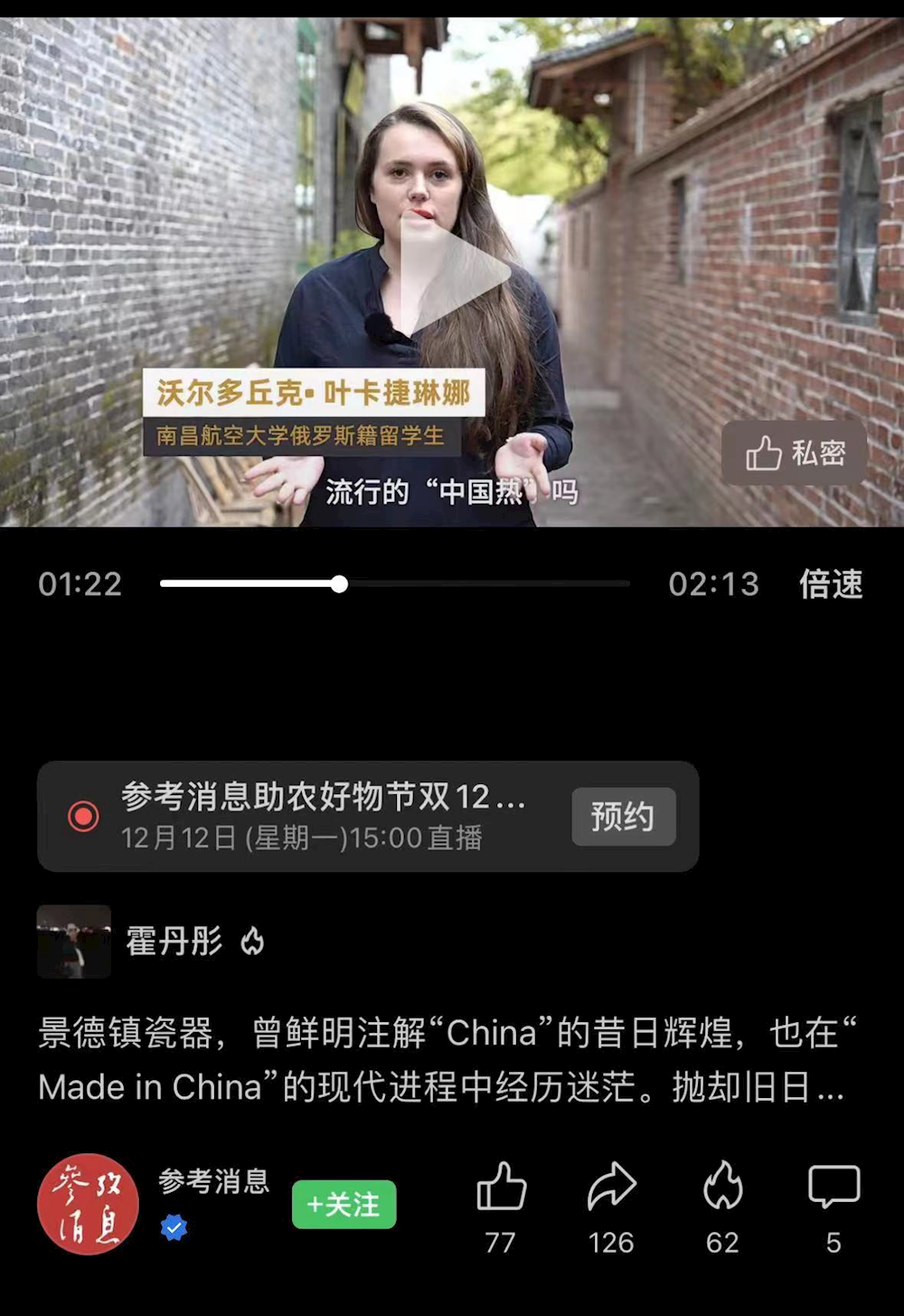
Task: Share this video
Action: tap(612, 1188)
